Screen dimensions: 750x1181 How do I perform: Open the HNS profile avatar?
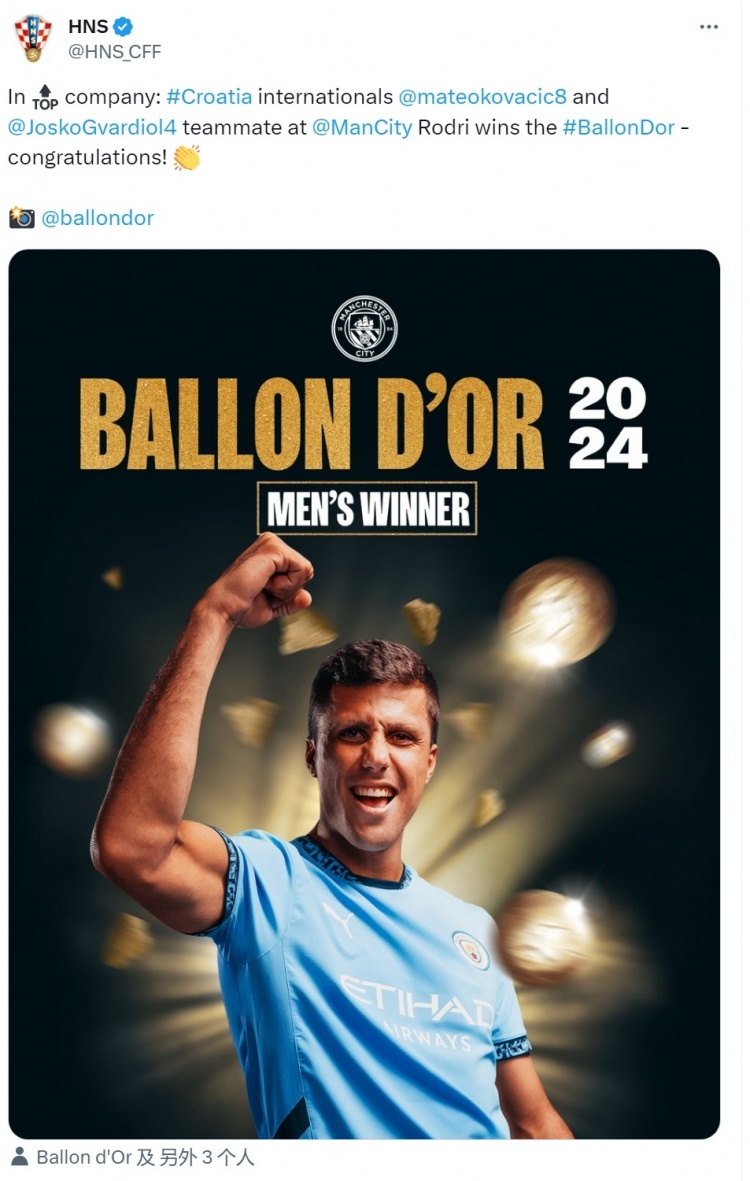point(33,38)
